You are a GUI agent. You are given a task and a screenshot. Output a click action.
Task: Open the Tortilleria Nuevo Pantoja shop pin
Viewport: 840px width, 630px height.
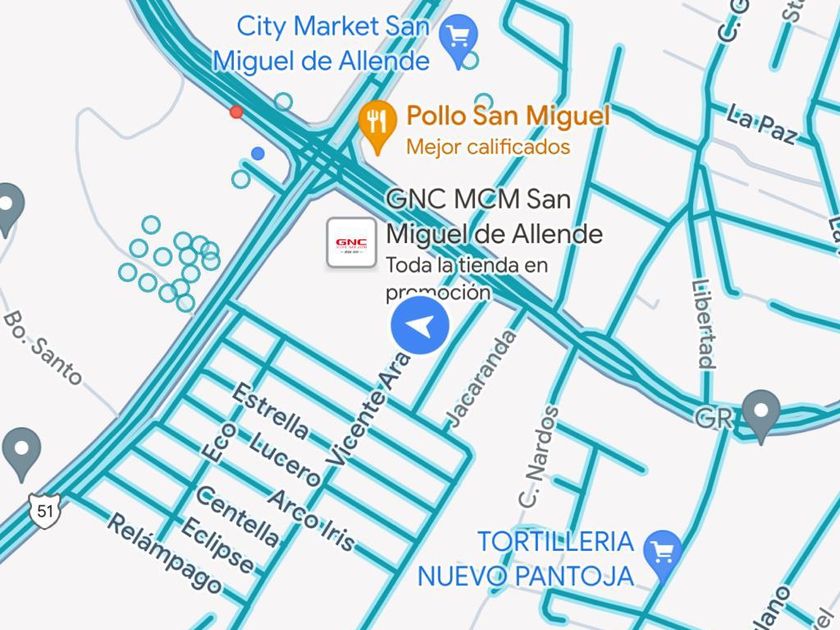[x=662, y=553]
